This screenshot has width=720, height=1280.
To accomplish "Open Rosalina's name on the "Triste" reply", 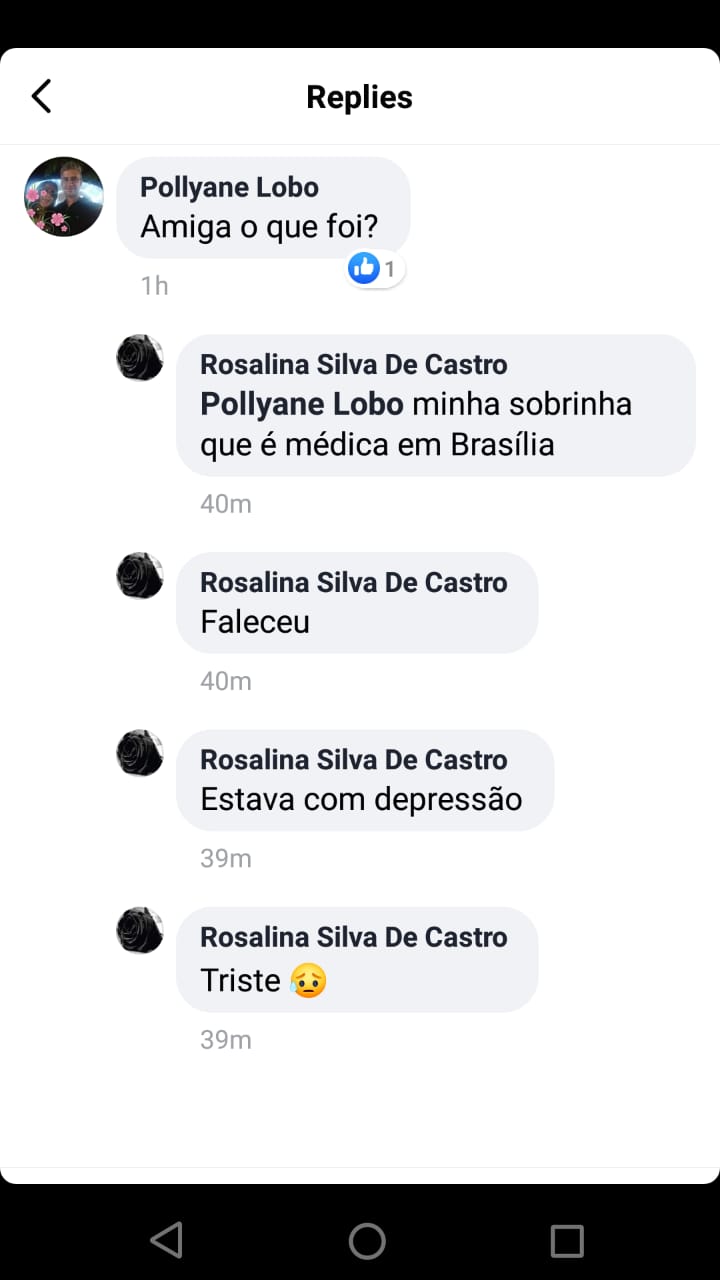I will pyautogui.click(x=353, y=937).
